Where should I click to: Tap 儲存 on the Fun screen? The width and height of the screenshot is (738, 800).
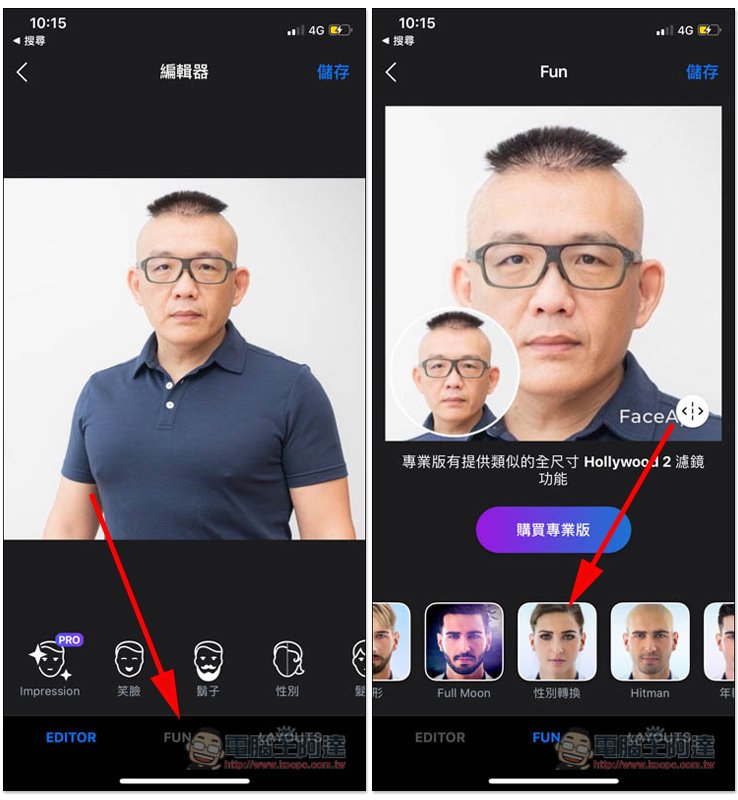pos(702,72)
